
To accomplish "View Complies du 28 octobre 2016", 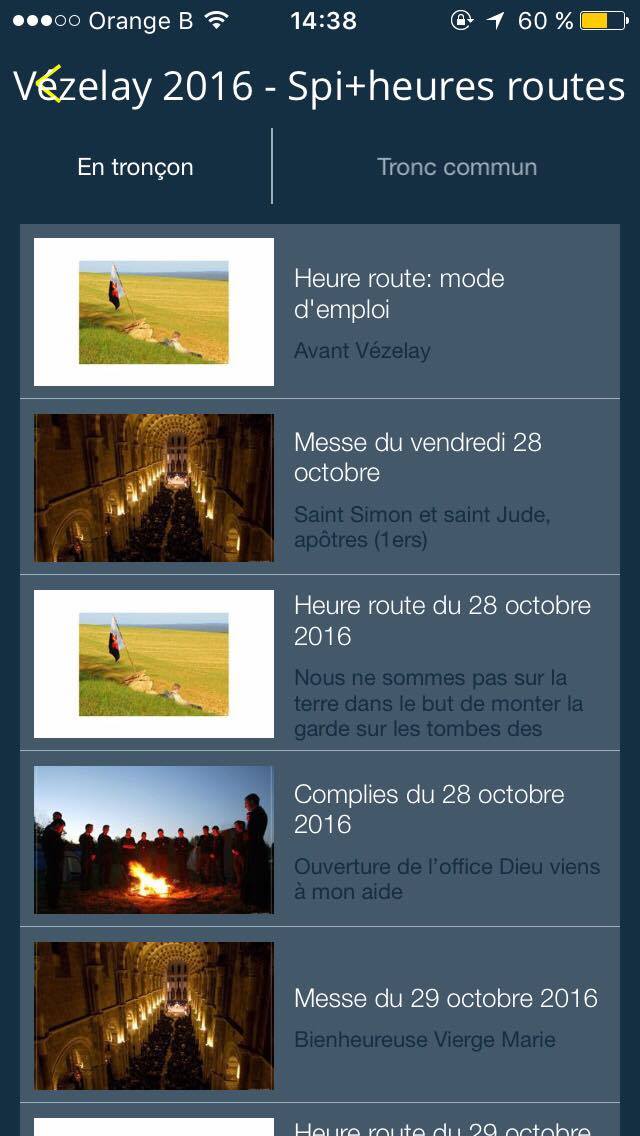I will click(x=320, y=840).
